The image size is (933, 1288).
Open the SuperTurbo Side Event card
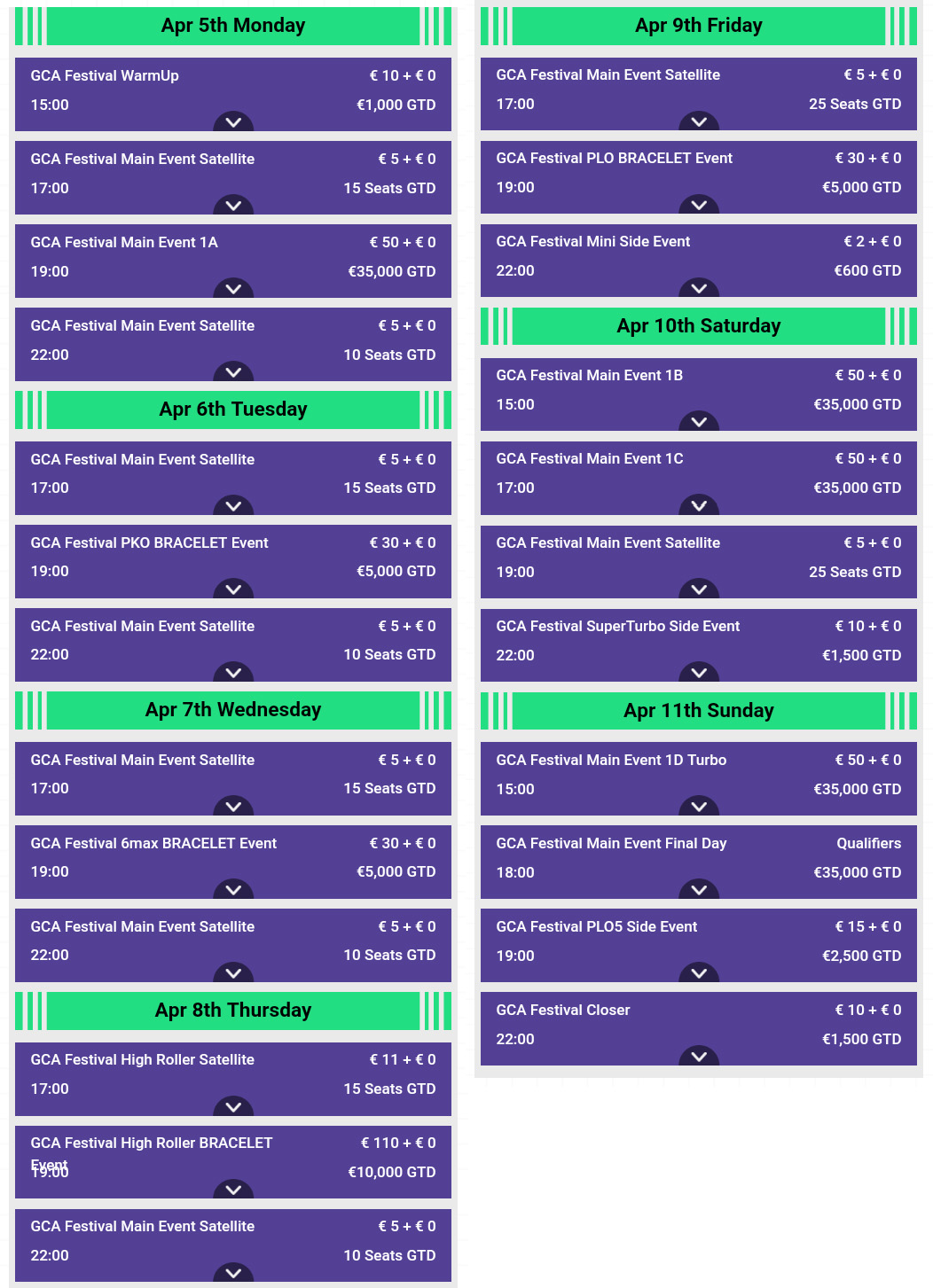[699, 673]
